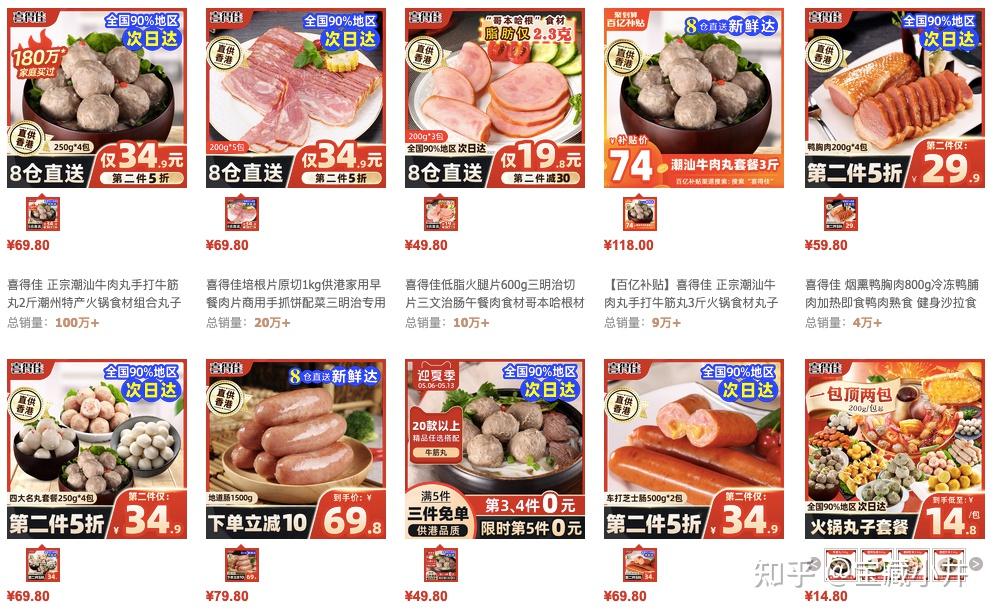Open the 火锅丸子套餐 product image priced ¥14.80
Screen dimensions: 995x614
click(x=894, y=449)
